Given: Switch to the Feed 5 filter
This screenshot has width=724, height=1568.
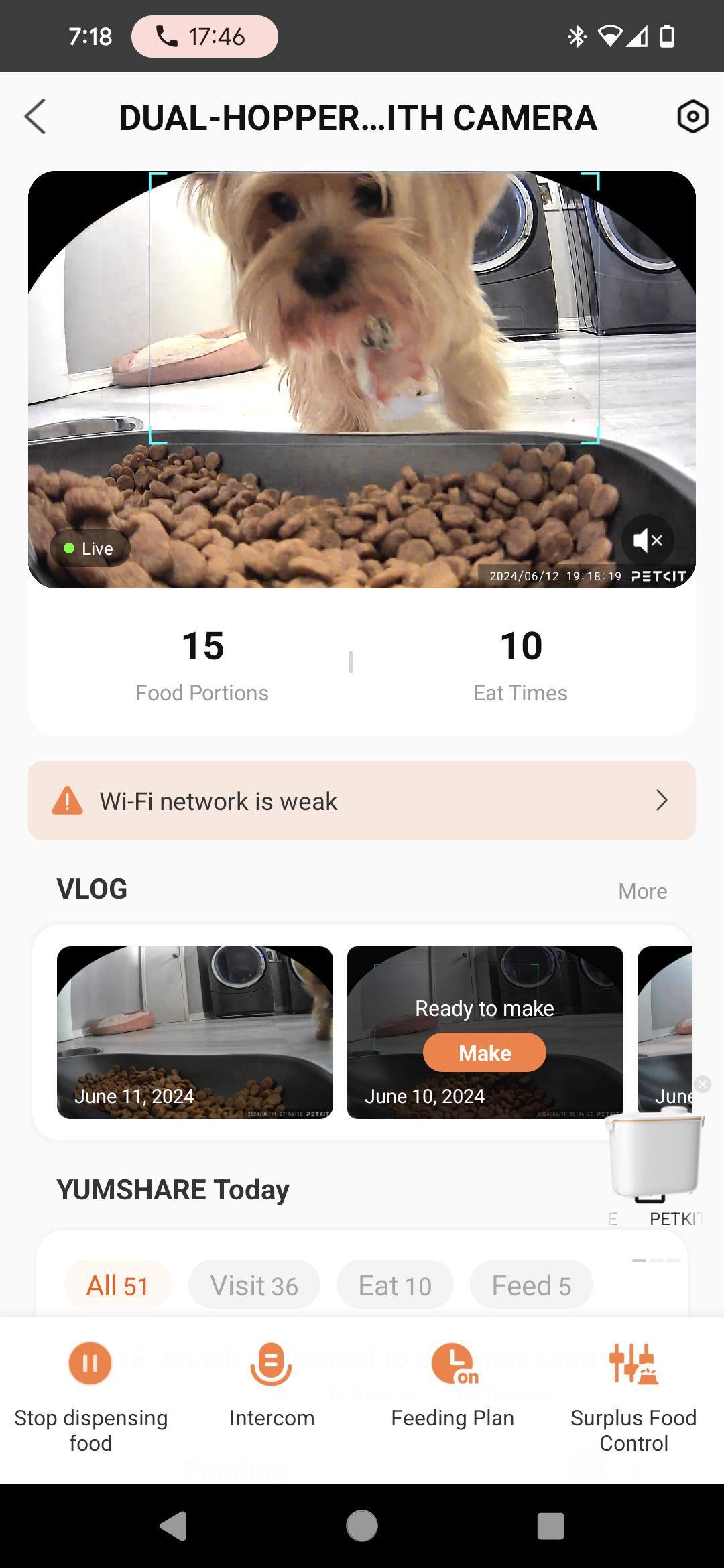Looking at the screenshot, I should click(x=531, y=1285).
